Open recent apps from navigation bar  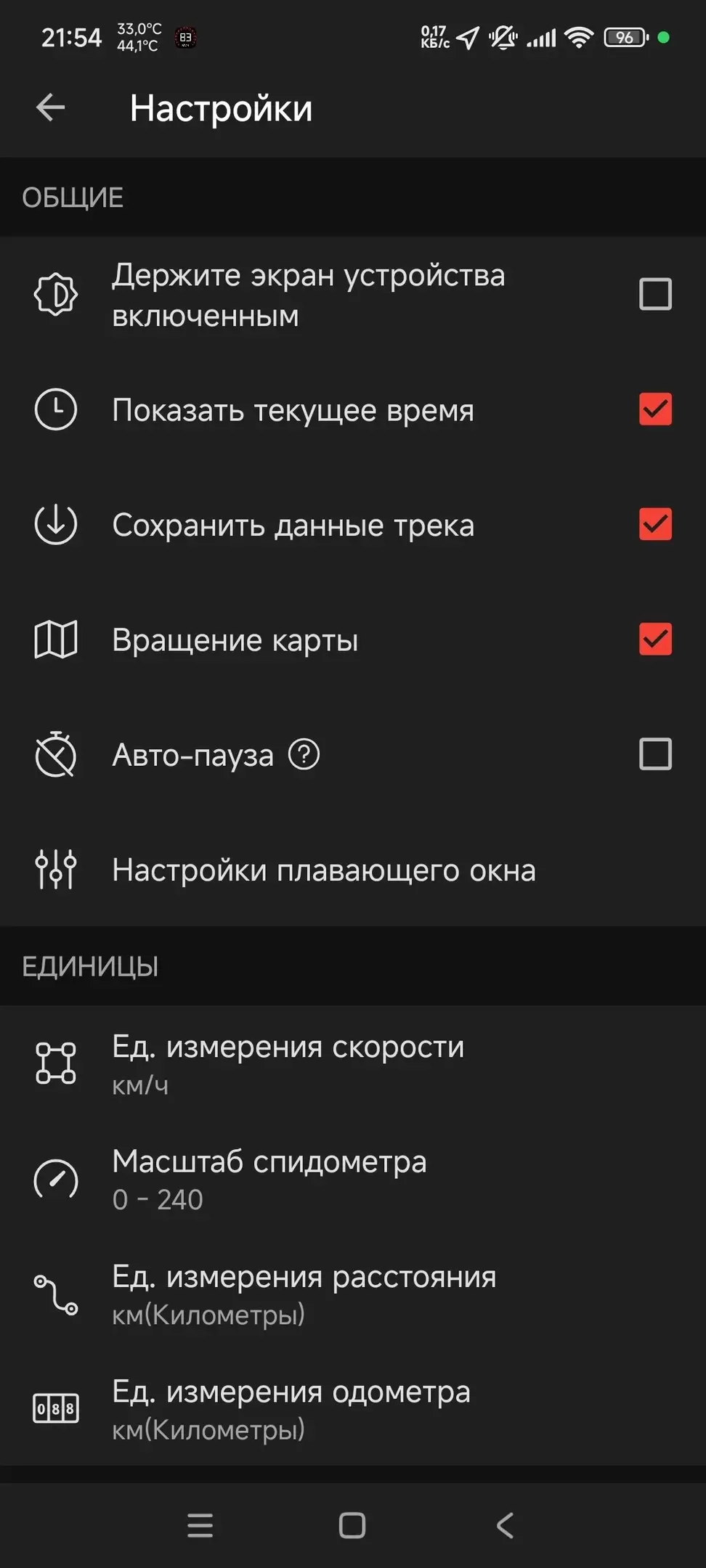pyautogui.click(x=200, y=1525)
